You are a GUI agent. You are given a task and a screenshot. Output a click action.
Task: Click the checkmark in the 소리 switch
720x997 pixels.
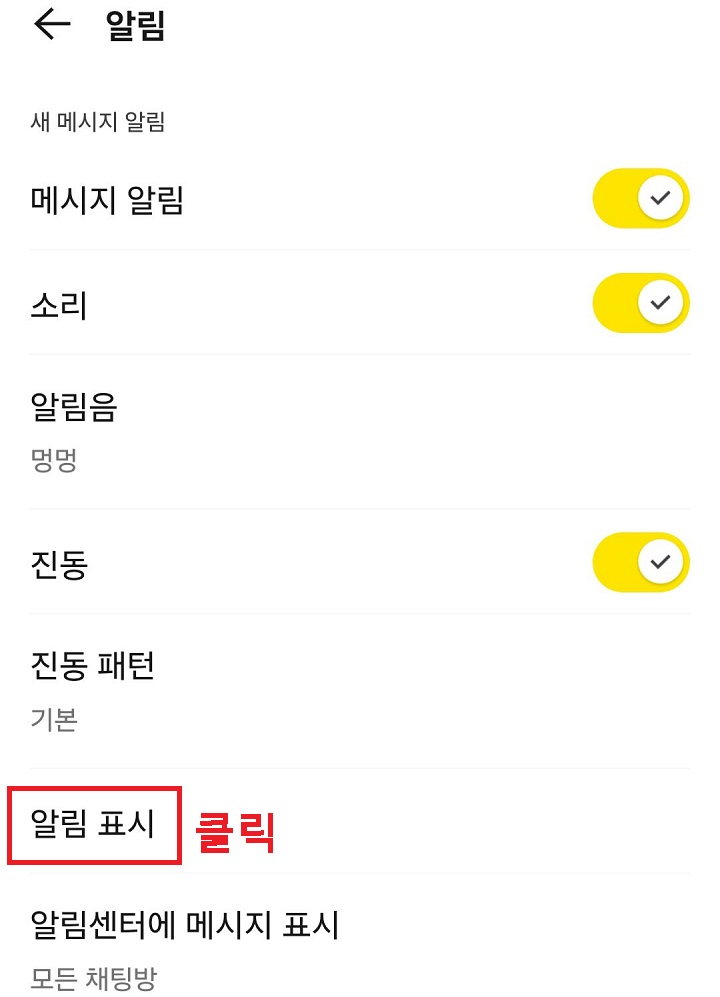pos(658,303)
